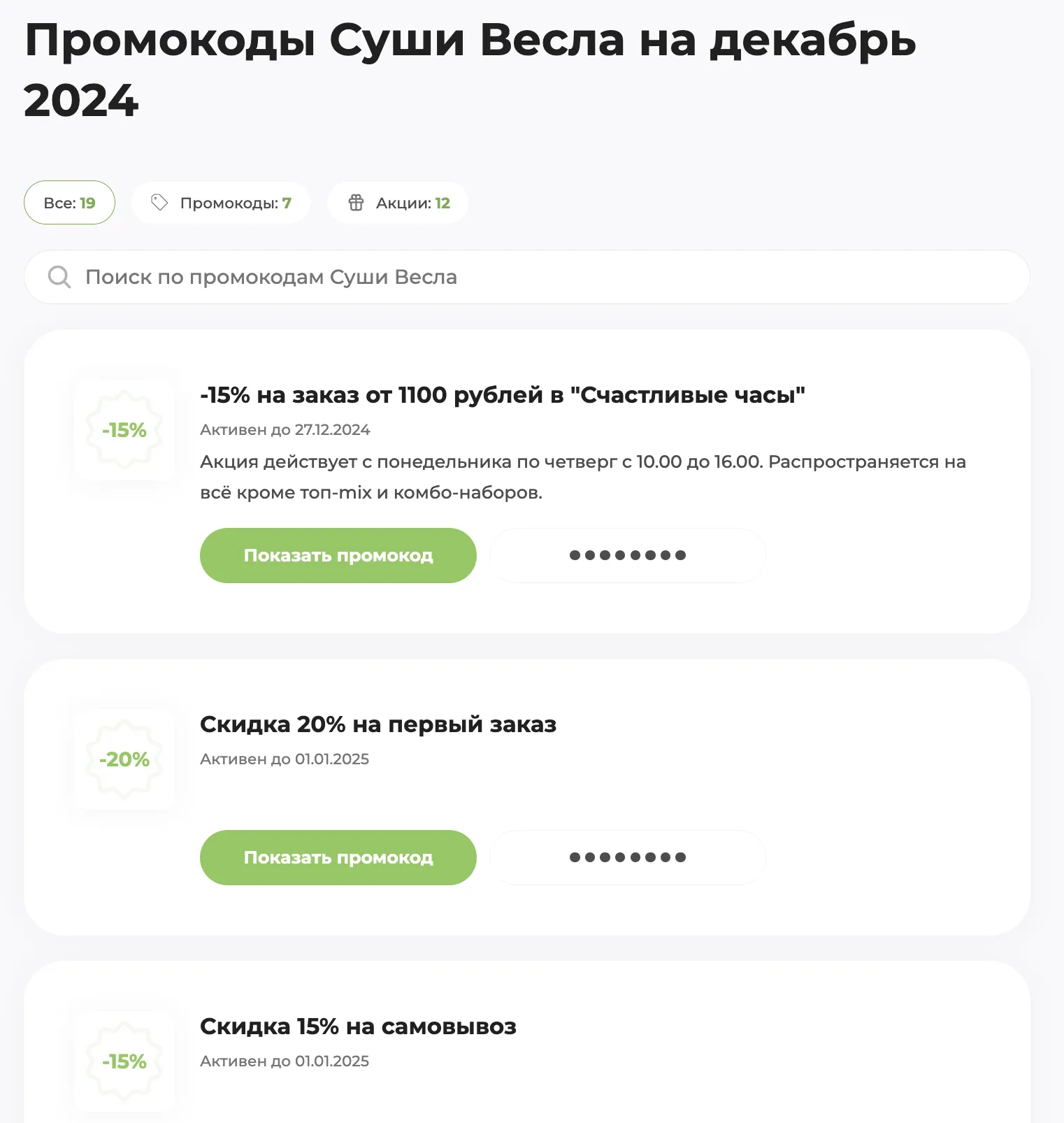Viewport: 1064px width, 1123px height.
Task: Switch to the Акции: 12 filter
Action: pyautogui.click(x=398, y=203)
